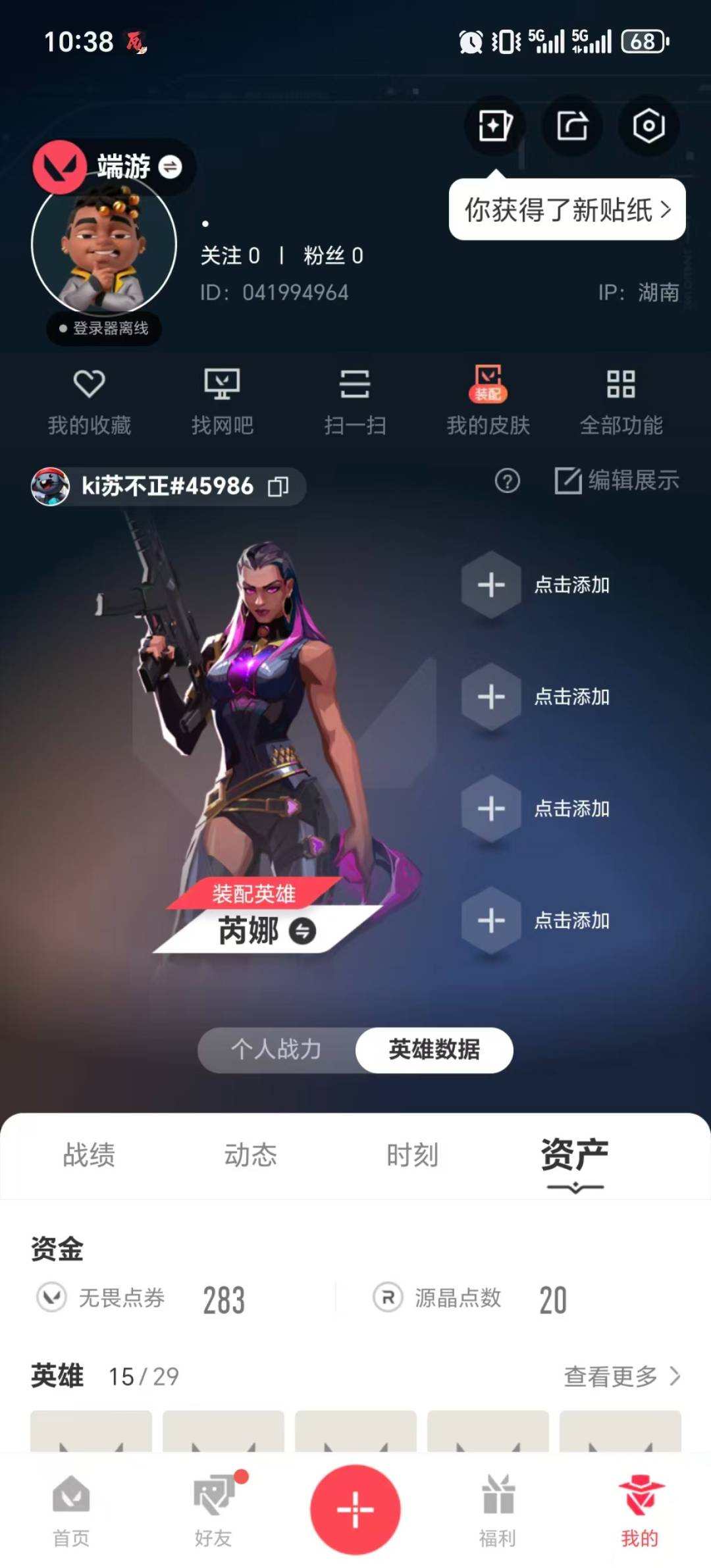The width and height of the screenshot is (711, 1568).
Task: Open the 你获得了新贴纸 sticker notification
Action: [x=567, y=209]
